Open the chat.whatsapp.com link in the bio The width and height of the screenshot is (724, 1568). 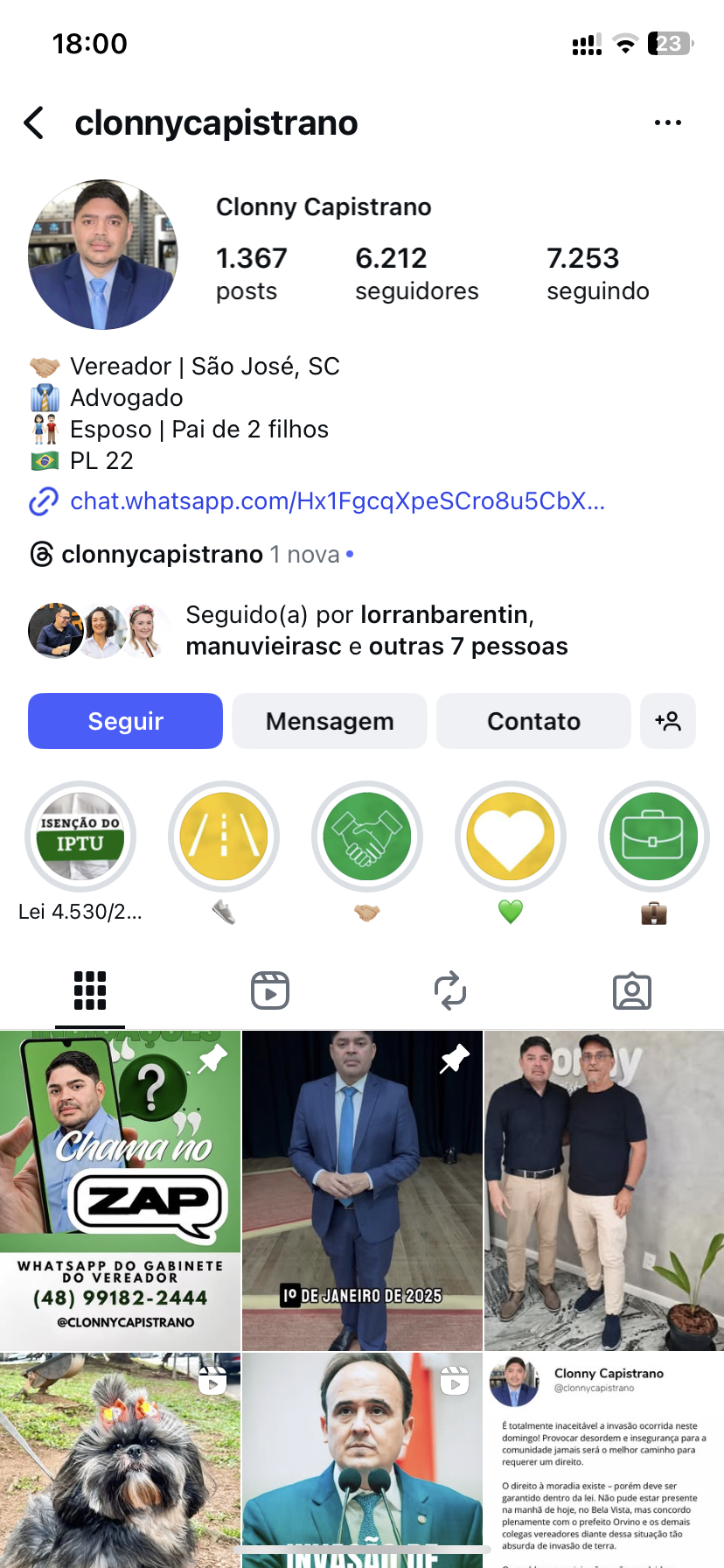337,501
